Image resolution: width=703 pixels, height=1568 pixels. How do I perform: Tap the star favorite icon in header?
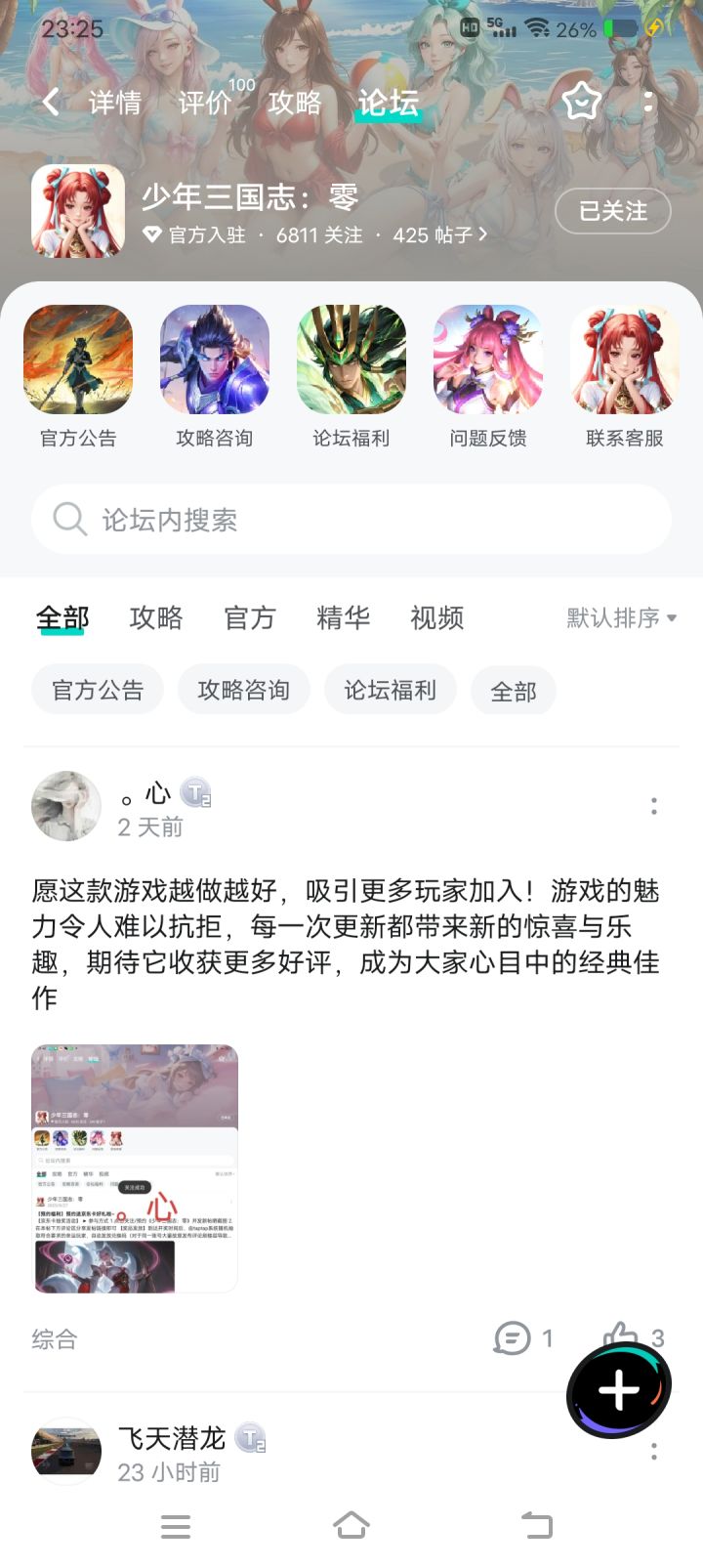(581, 102)
